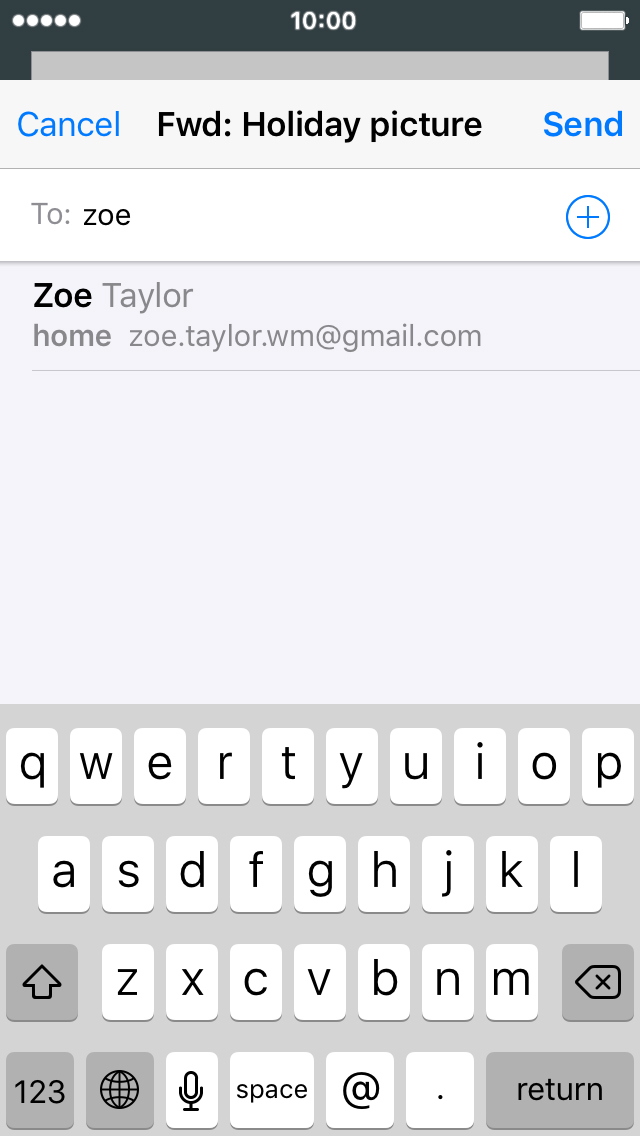Select the Zoe Taylor contact suggestion
This screenshot has width=640, height=1136.
click(x=320, y=316)
